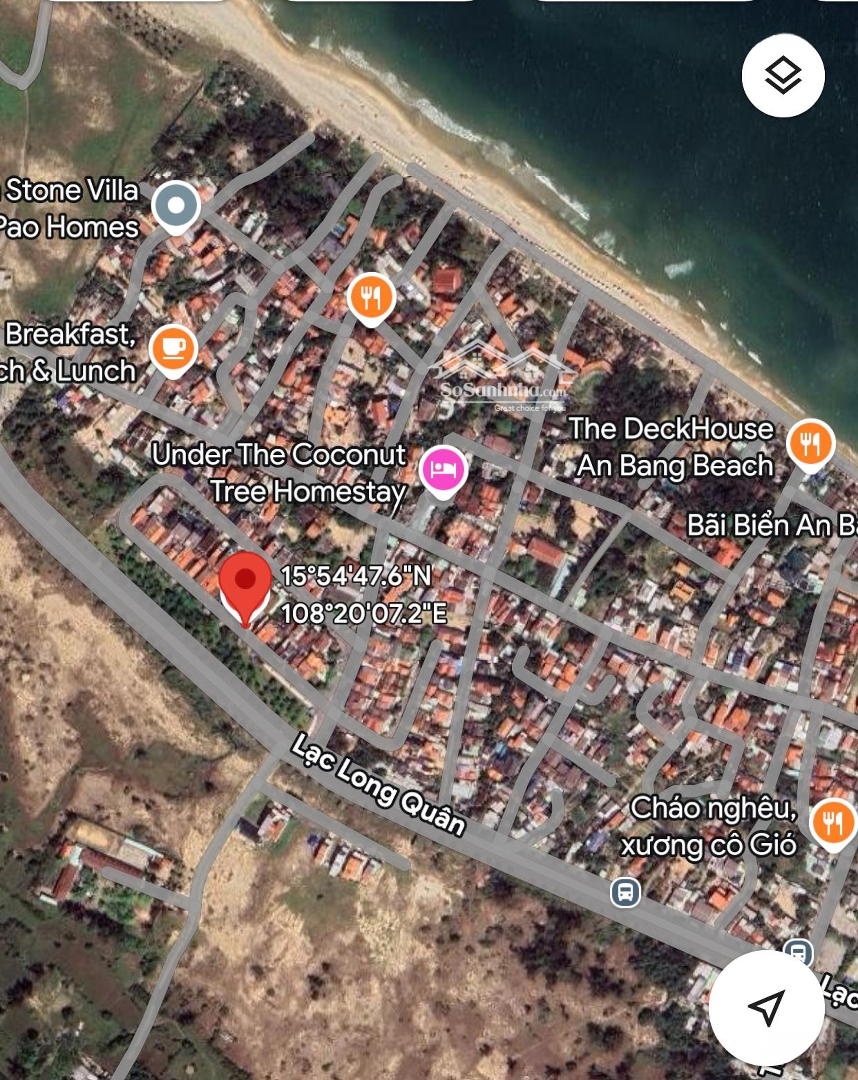Open Cháo nghêu, xương cô Gió restaurant pin
This screenshot has height=1080, width=858.
pyautogui.click(x=832, y=822)
